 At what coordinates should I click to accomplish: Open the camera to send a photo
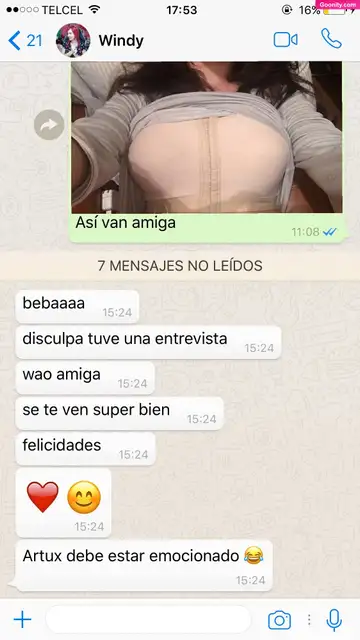pyautogui.click(x=280, y=620)
